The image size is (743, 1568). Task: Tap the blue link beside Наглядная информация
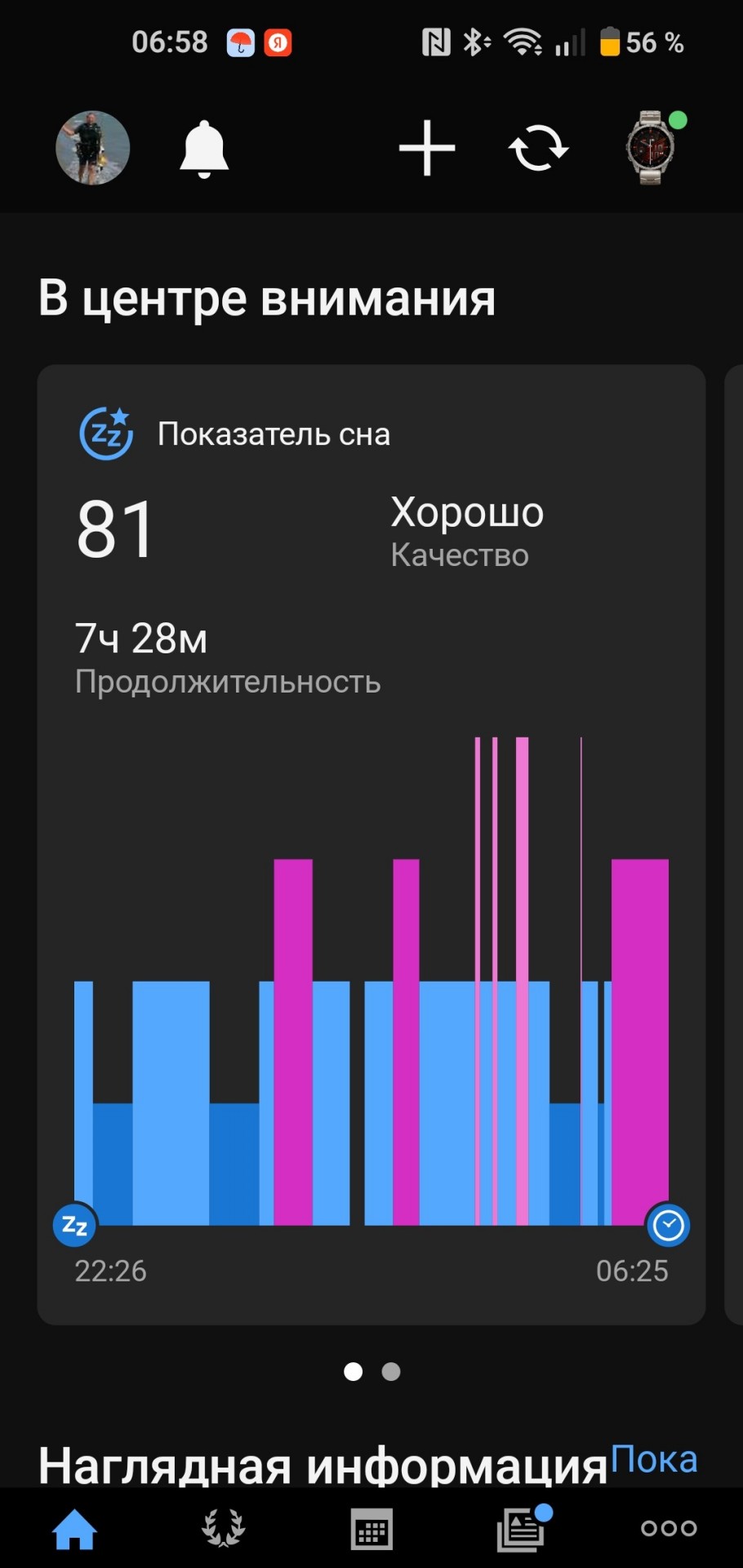(x=654, y=1459)
